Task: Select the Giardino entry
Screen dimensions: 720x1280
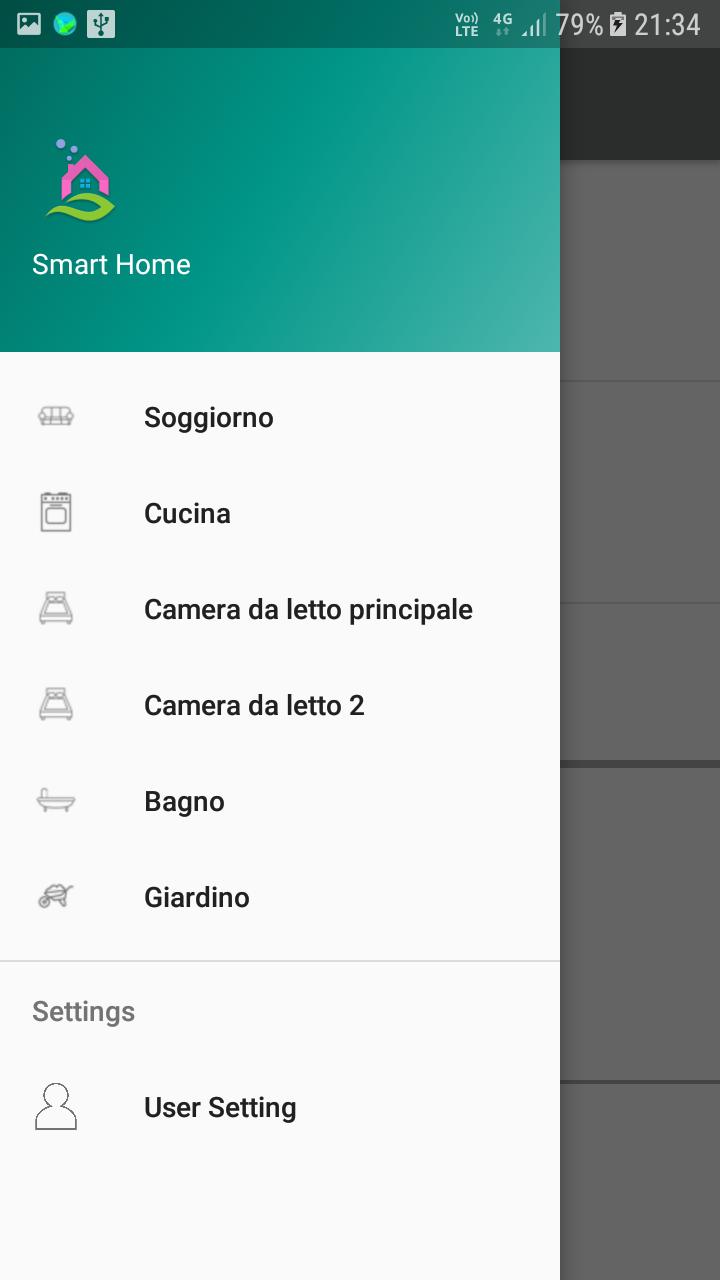Action: (x=197, y=897)
